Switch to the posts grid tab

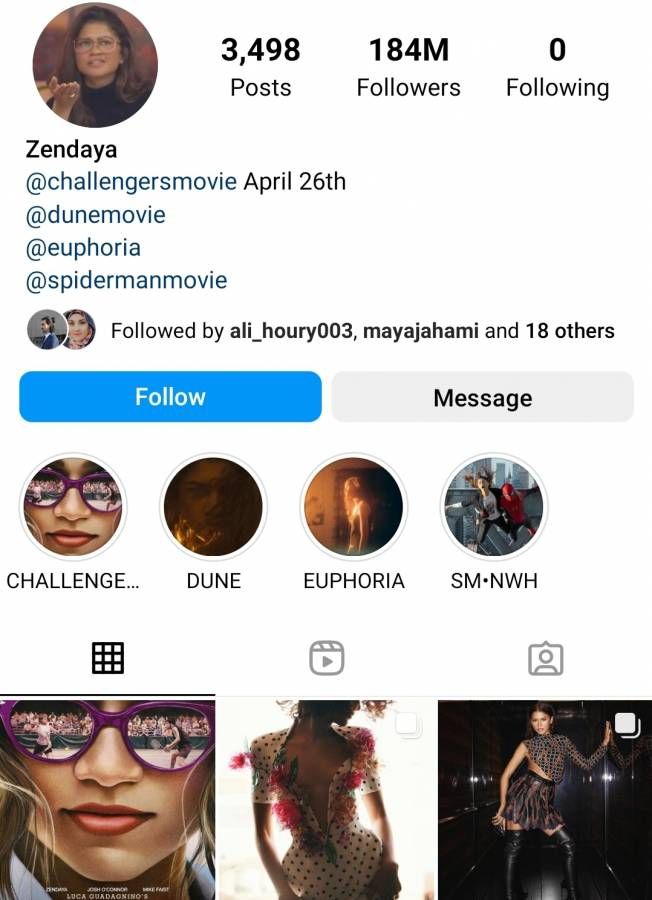coord(108,658)
